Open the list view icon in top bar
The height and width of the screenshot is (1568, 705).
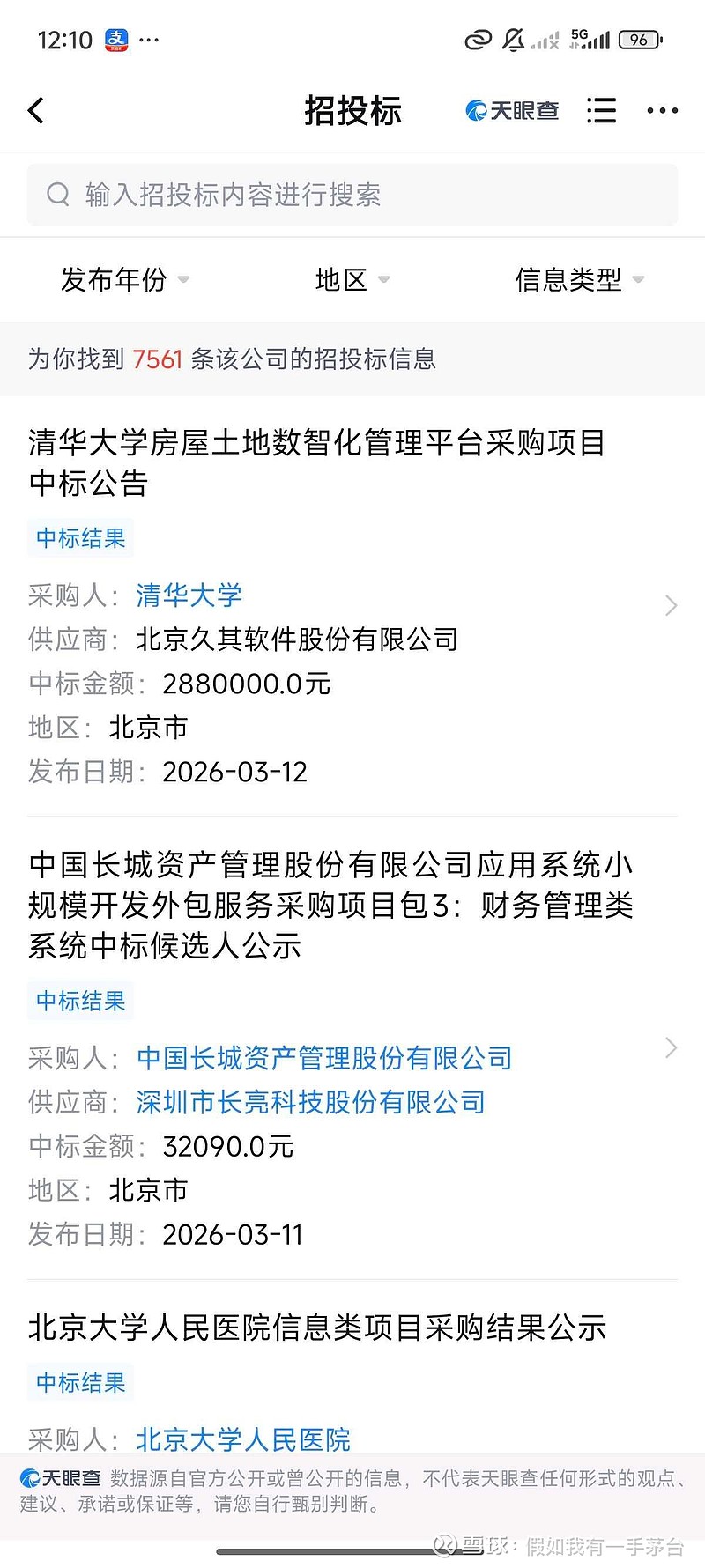point(601,110)
